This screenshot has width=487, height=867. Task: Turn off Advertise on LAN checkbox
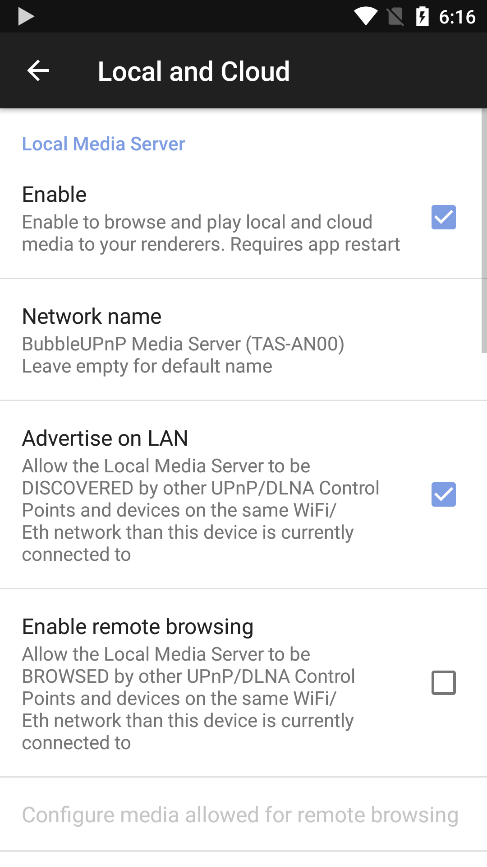pyautogui.click(x=443, y=494)
